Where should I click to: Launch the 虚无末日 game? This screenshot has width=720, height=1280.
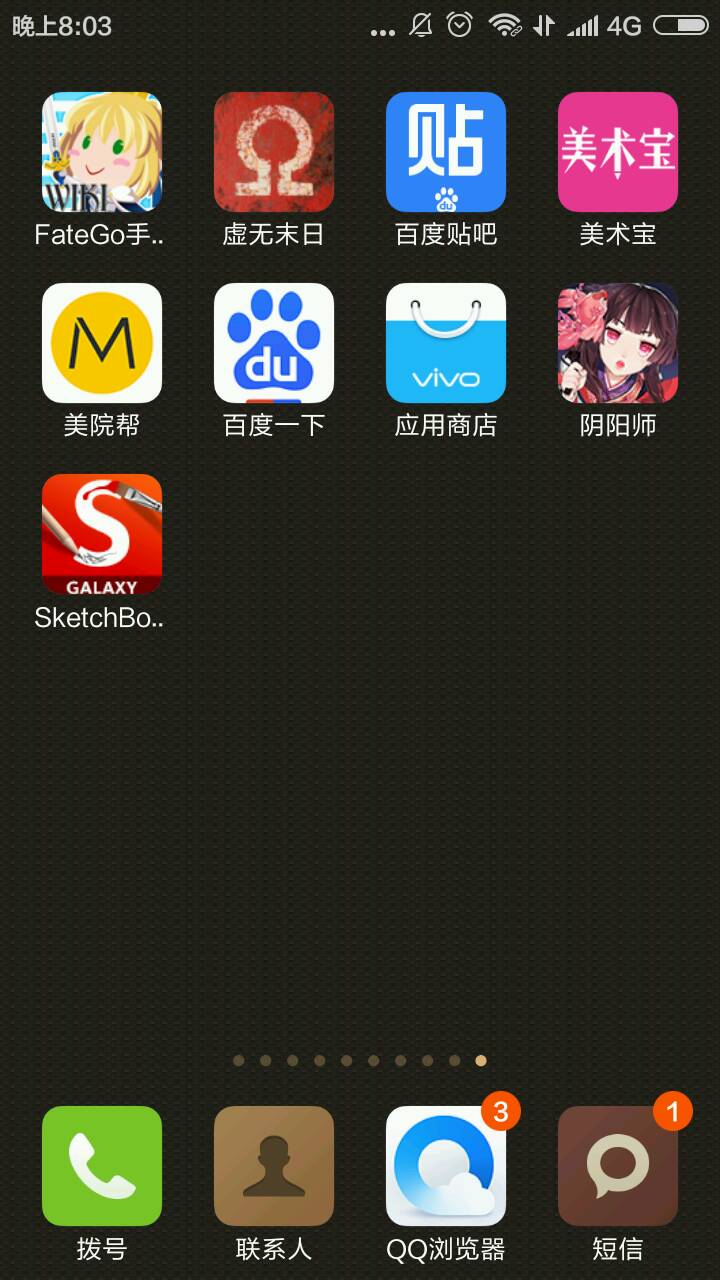[273, 152]
